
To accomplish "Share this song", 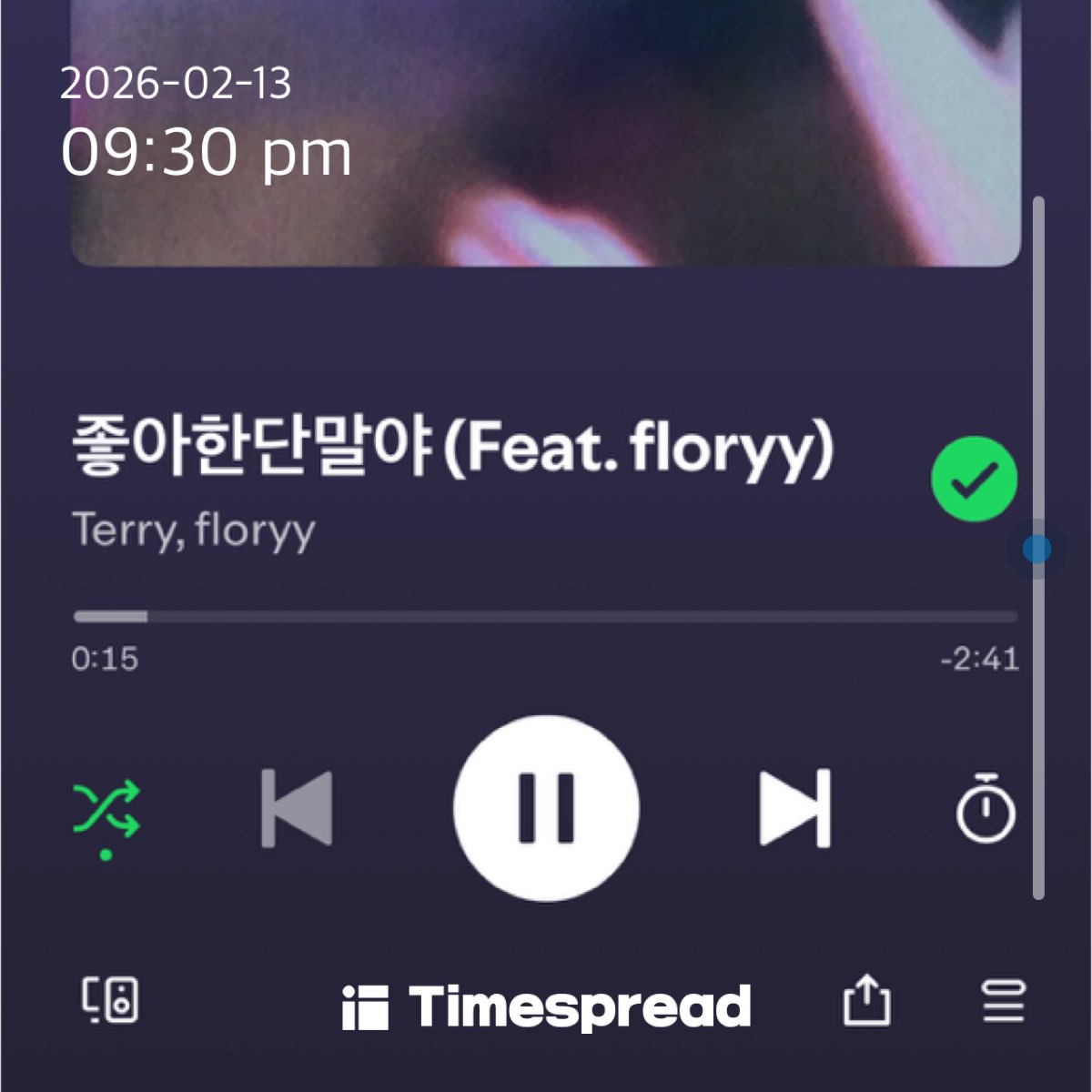I will click(866, 1001).
